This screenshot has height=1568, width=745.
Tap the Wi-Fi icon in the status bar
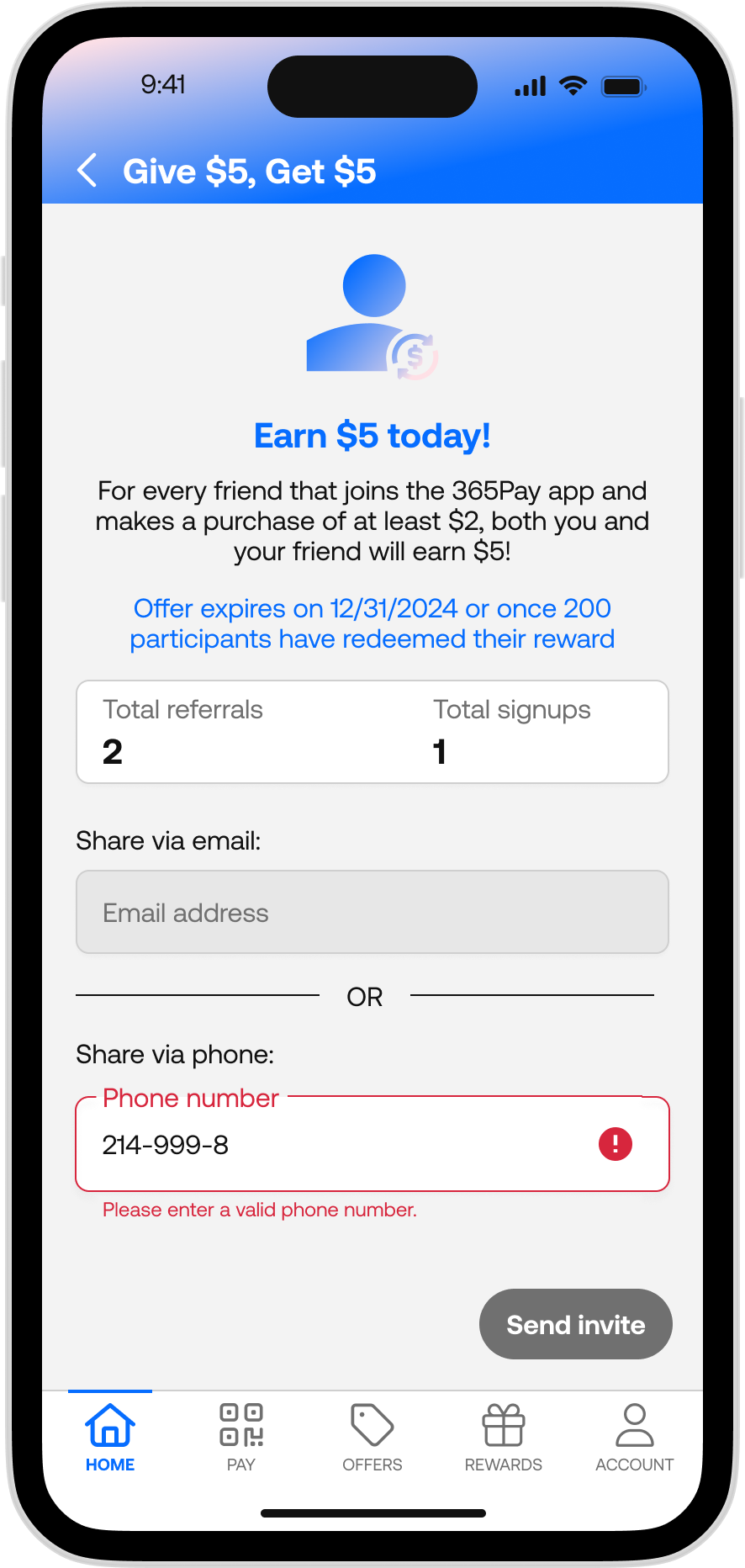[573, 85]
